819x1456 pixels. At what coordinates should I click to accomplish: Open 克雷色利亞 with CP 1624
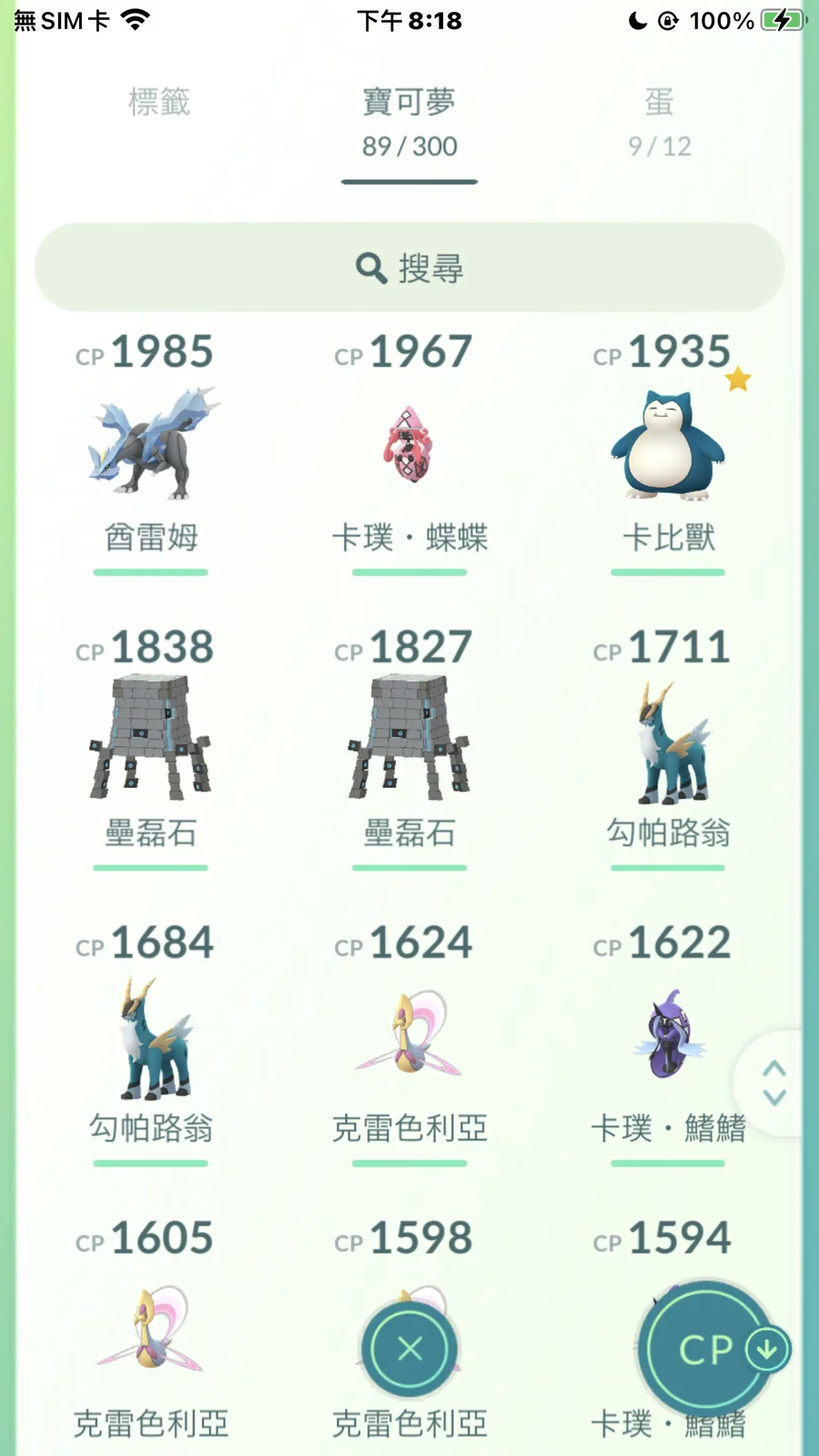pyautogui.click(x=409, y=1037)
